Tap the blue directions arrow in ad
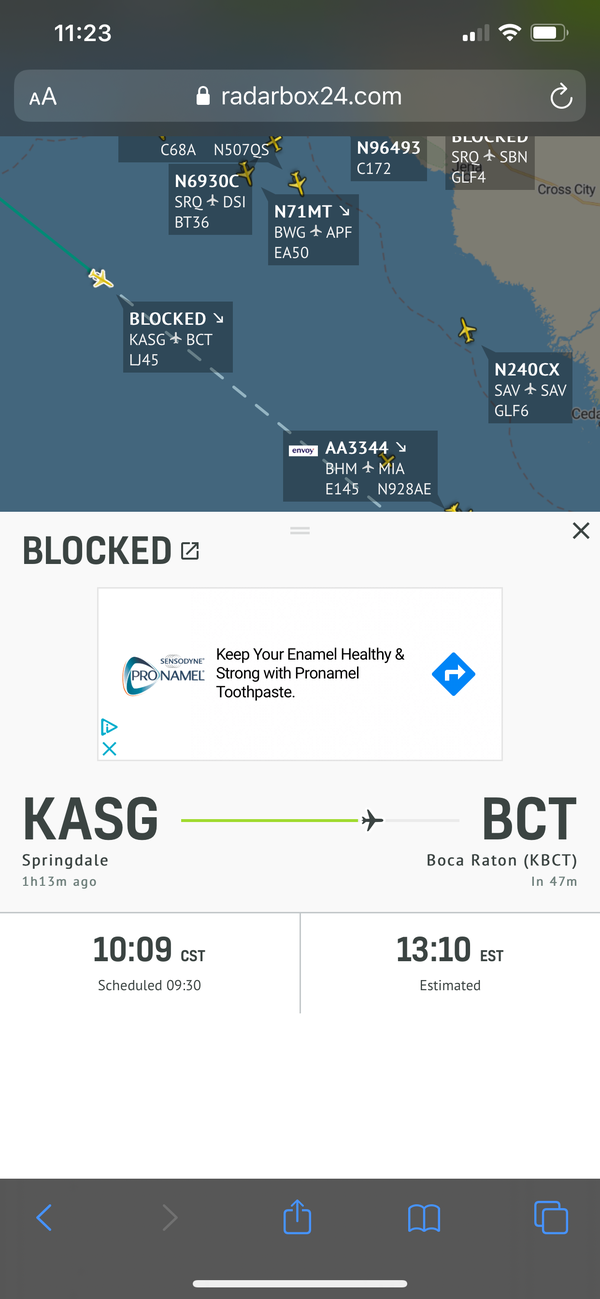 453,674
